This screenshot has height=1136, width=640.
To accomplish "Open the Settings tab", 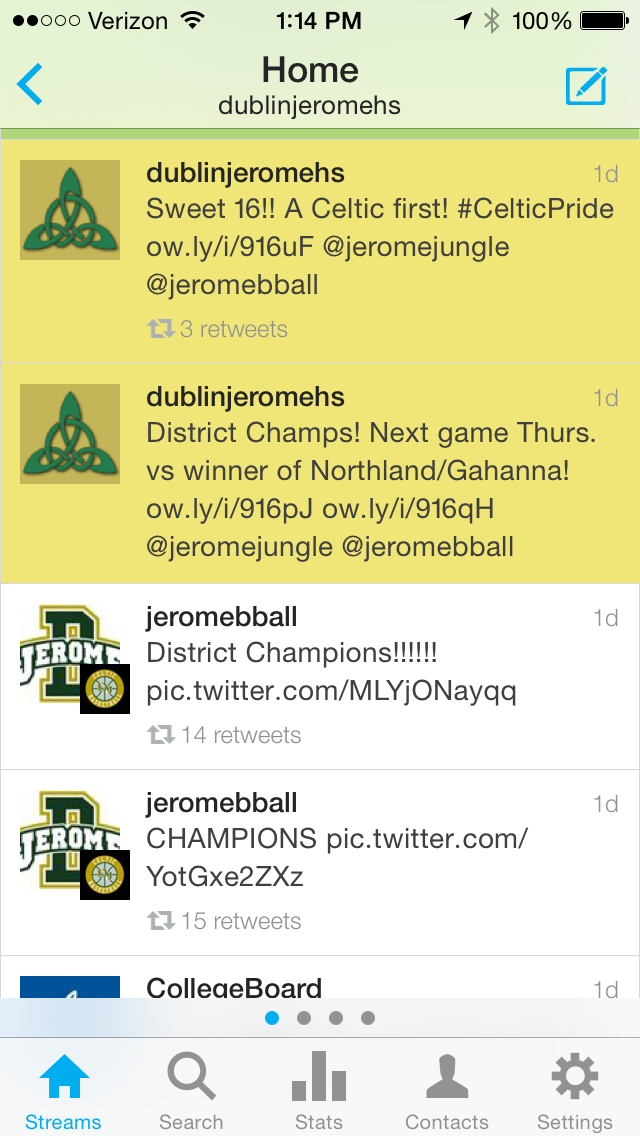I will (575, 1090).
